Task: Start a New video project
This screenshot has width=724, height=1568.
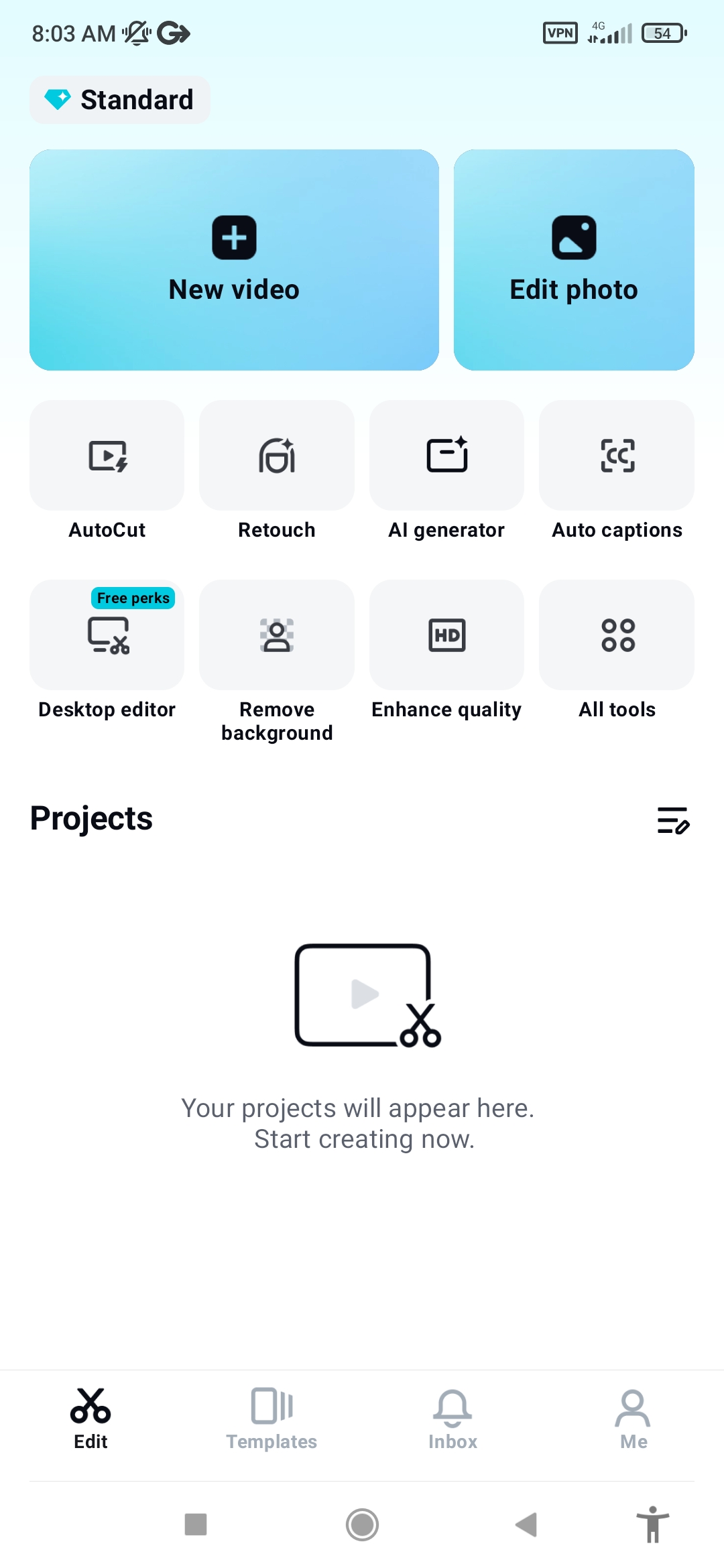Action: click(234, 260)
